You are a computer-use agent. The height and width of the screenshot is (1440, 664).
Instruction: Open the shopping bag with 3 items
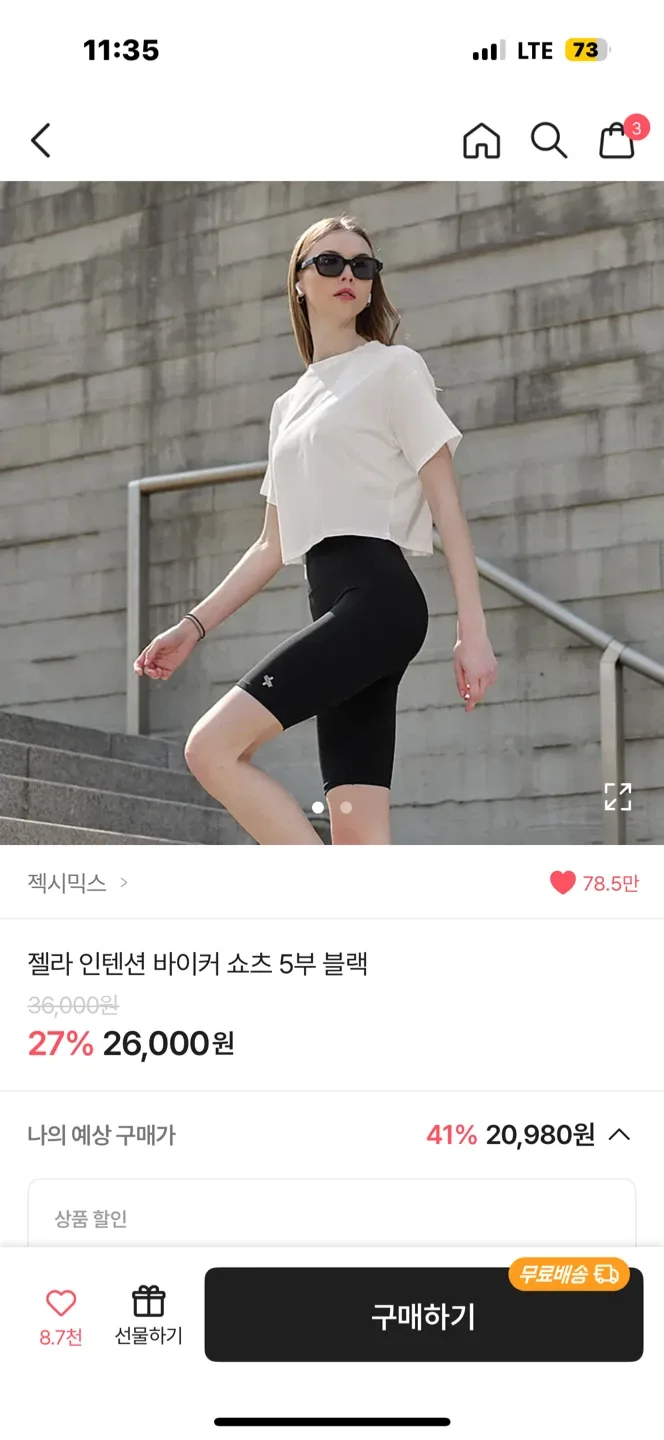pos(617,141)
